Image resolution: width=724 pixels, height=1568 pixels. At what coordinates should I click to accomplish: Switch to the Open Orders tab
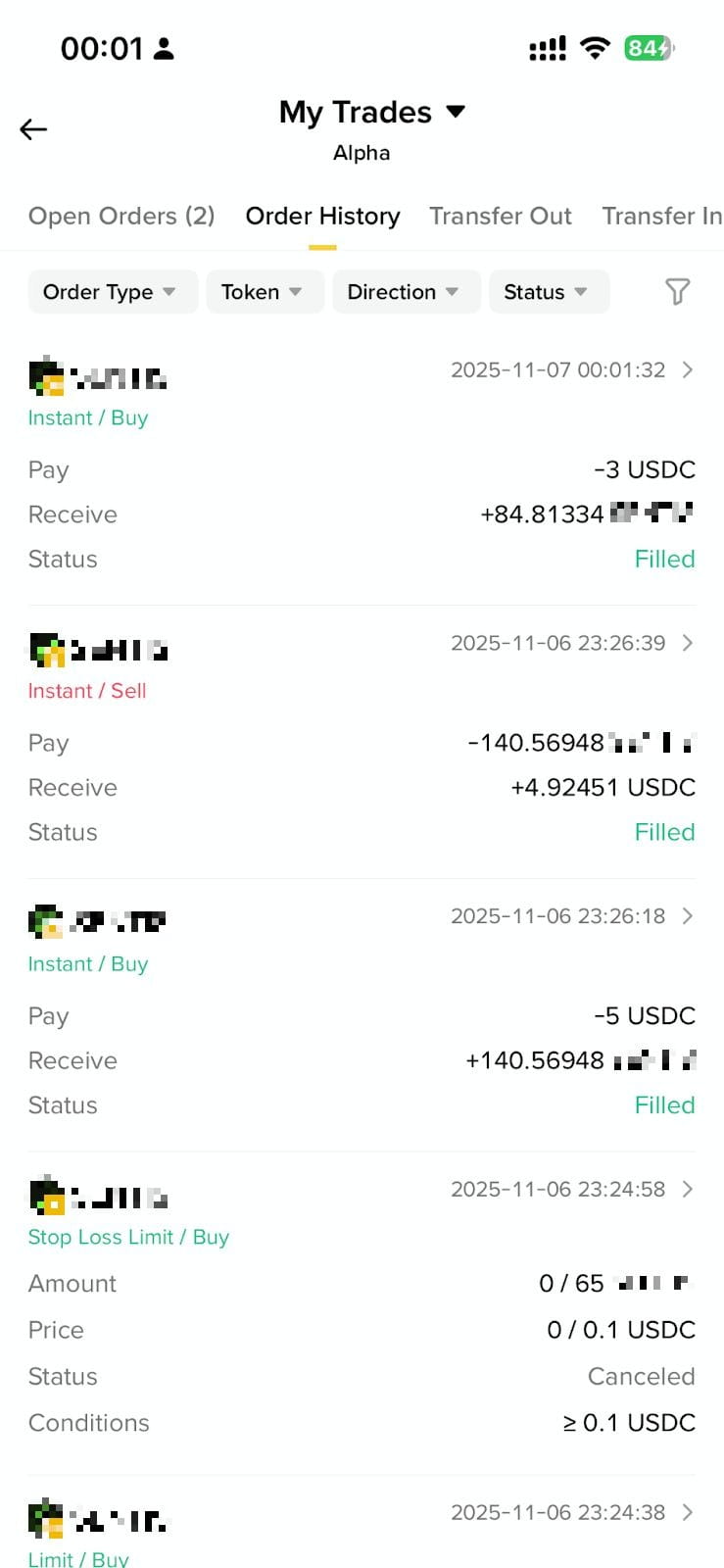pos(121,216)
